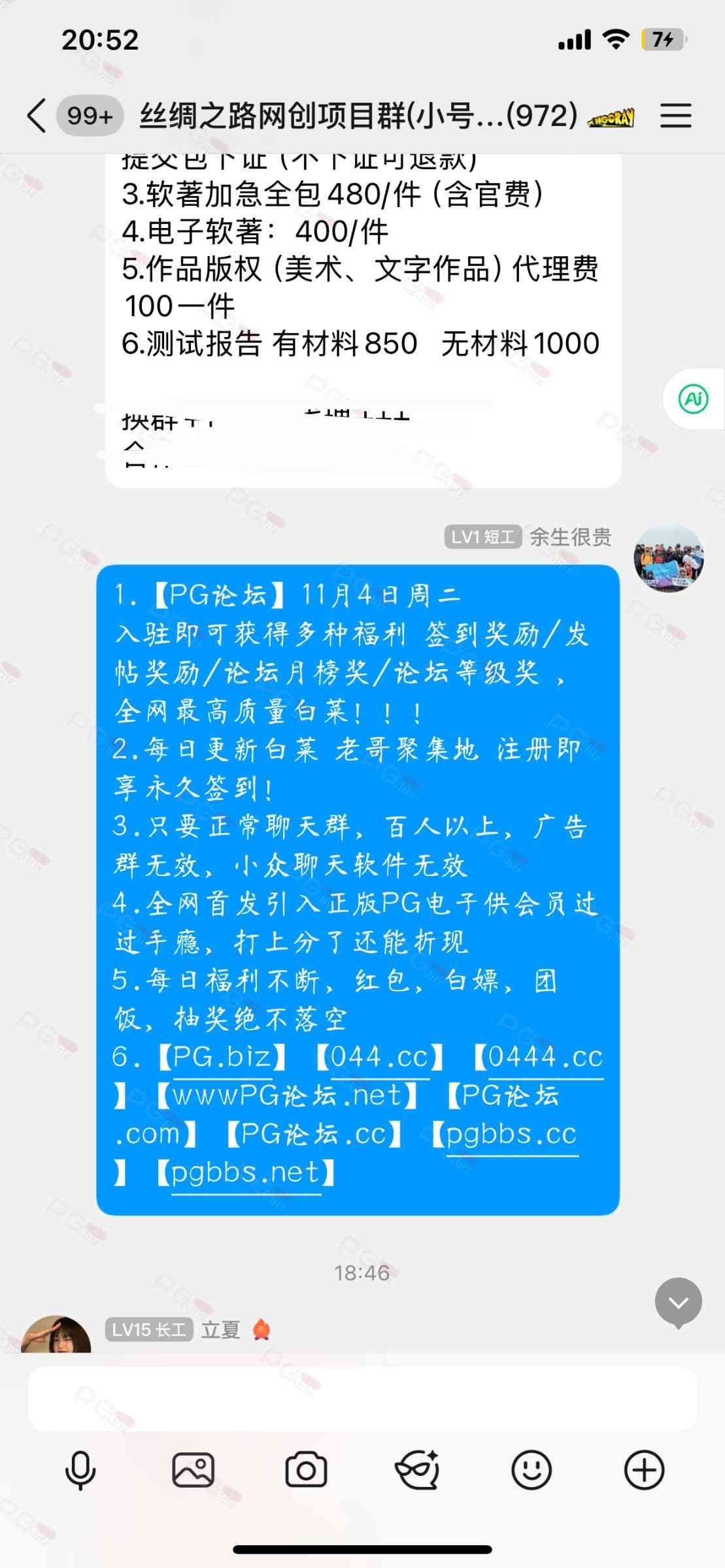Image resolution: width=725 pixels, height=1568 pixels.
Task: Open the PG.biz link
Action: pos(222,1057)
